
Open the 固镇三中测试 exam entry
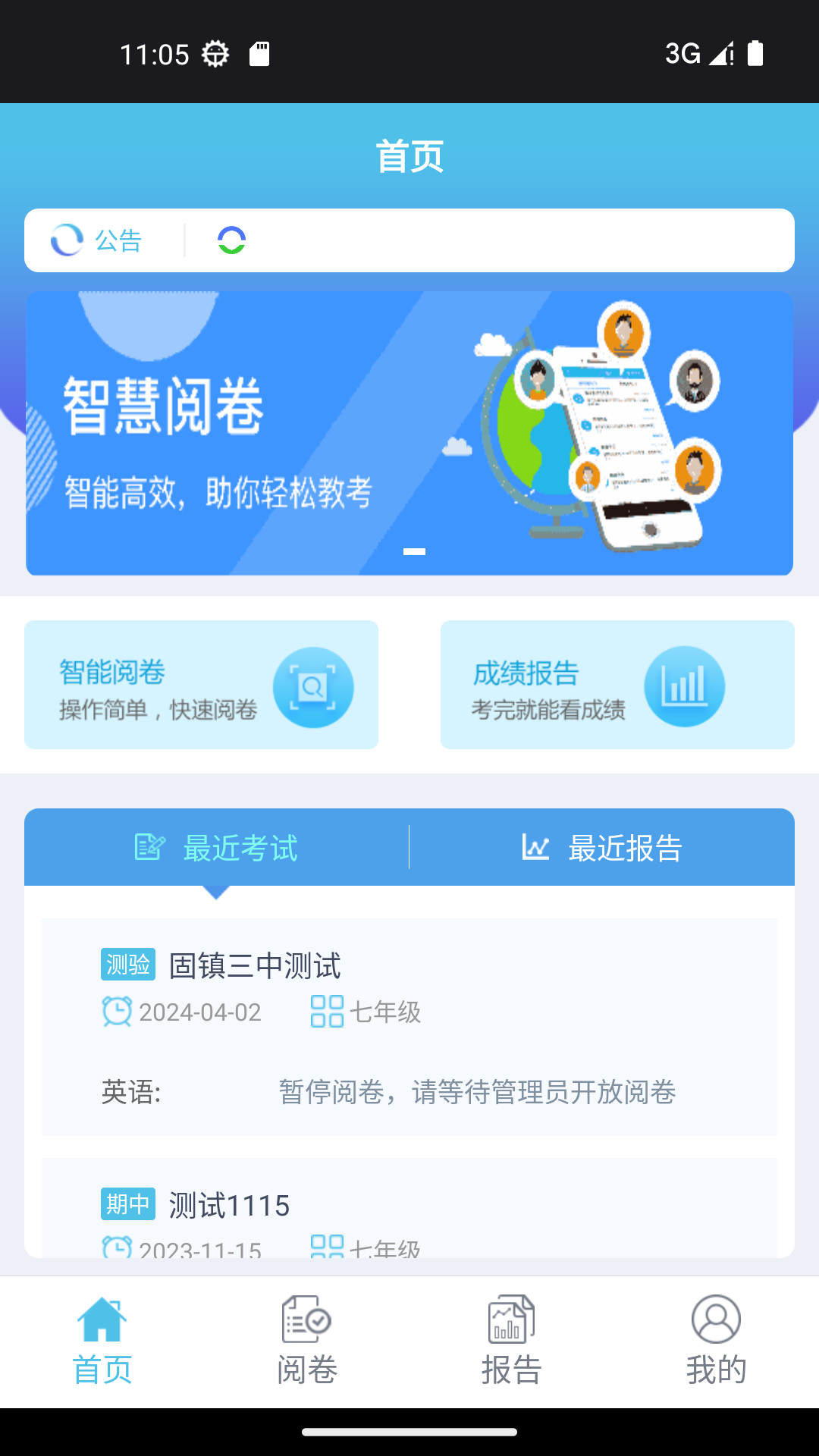point(409,1027)
